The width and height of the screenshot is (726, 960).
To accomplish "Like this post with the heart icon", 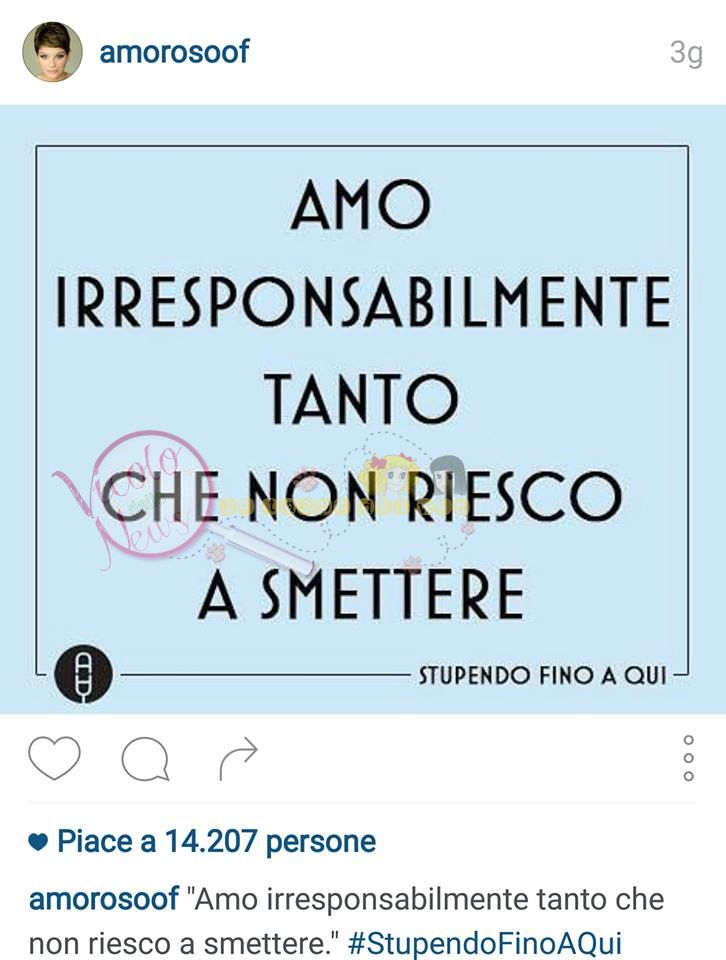I will pyautogui.click(x=54, y=759).
